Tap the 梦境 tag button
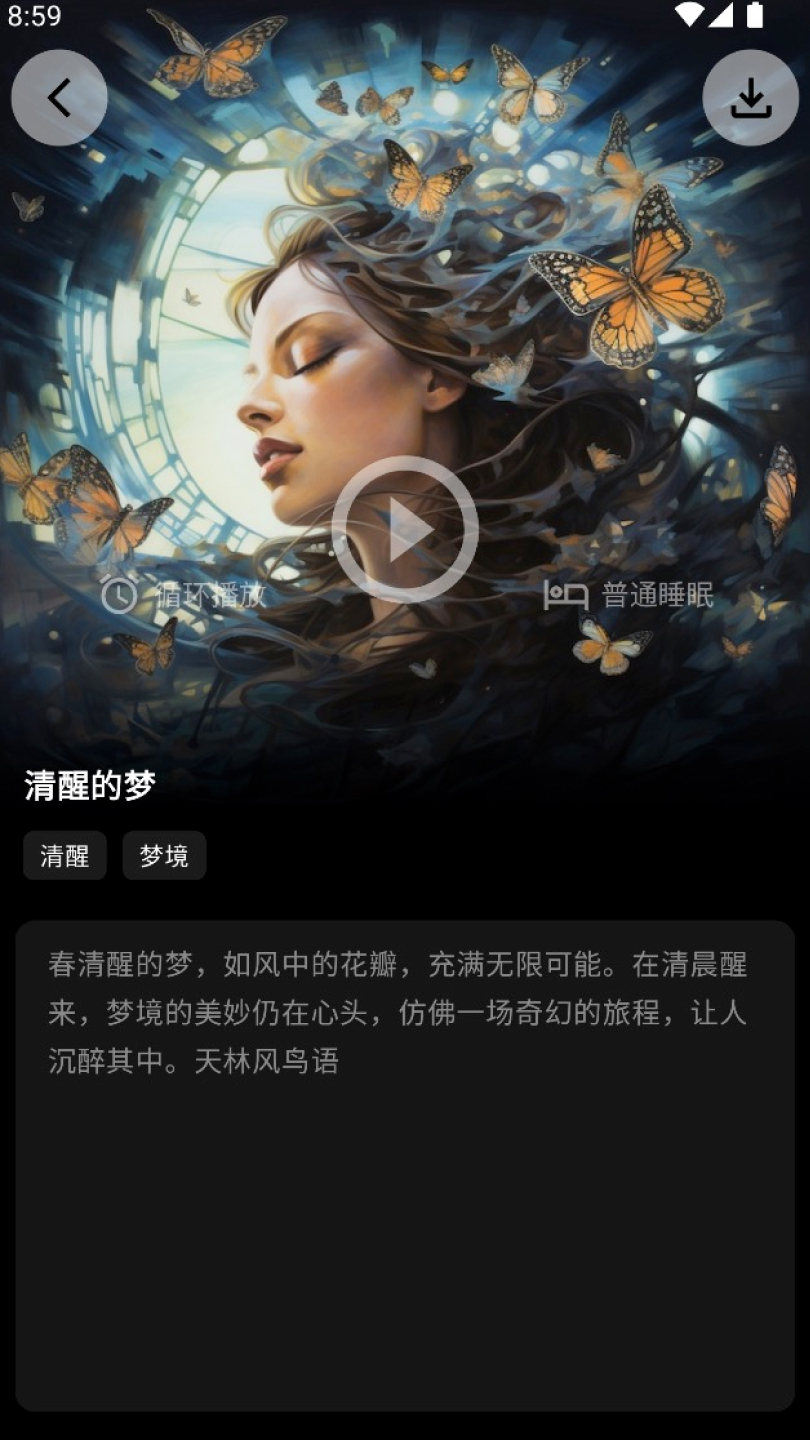The height and width of the screenshot is (1440, 810). (x=163, y=856)
